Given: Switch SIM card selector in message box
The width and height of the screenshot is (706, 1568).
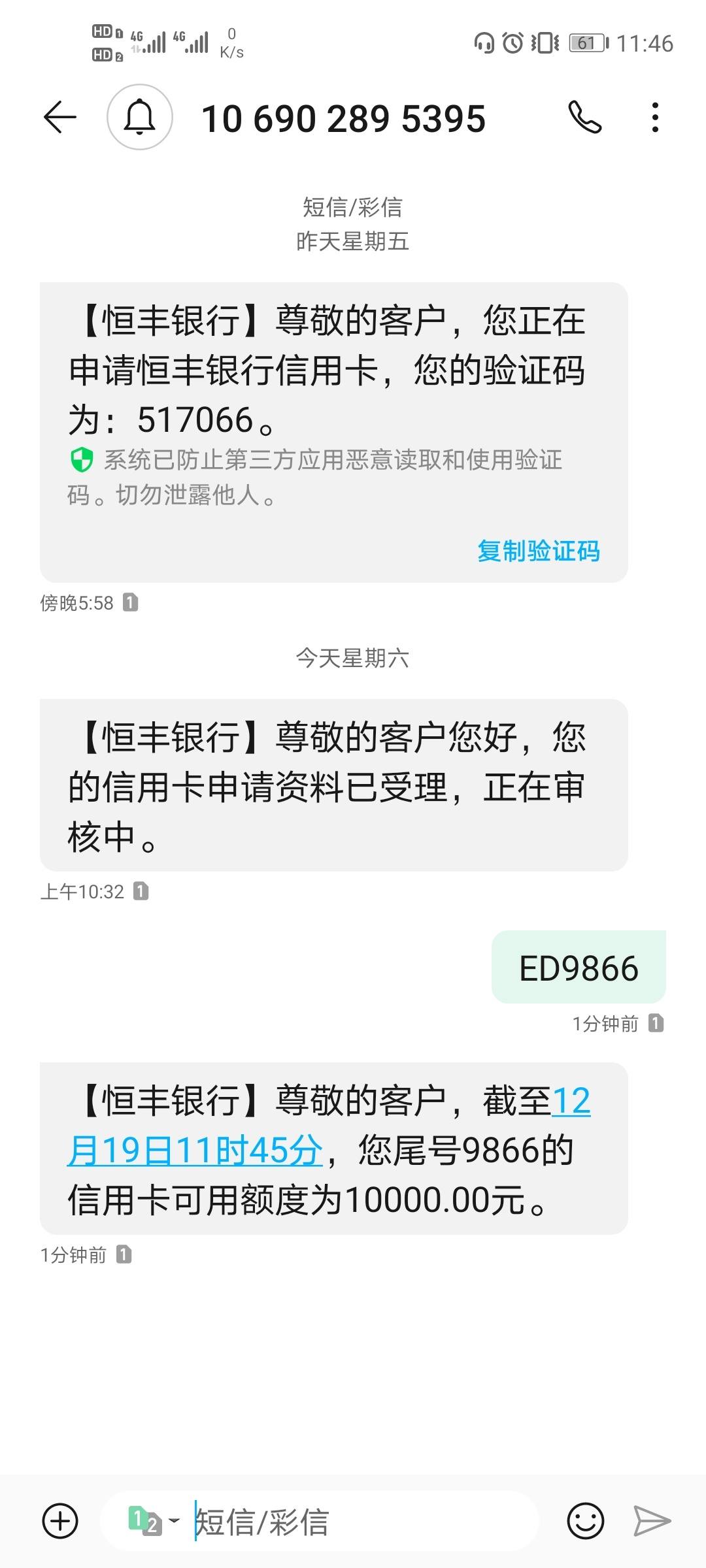Looking at the screenshot, I should coord(153,1521).
